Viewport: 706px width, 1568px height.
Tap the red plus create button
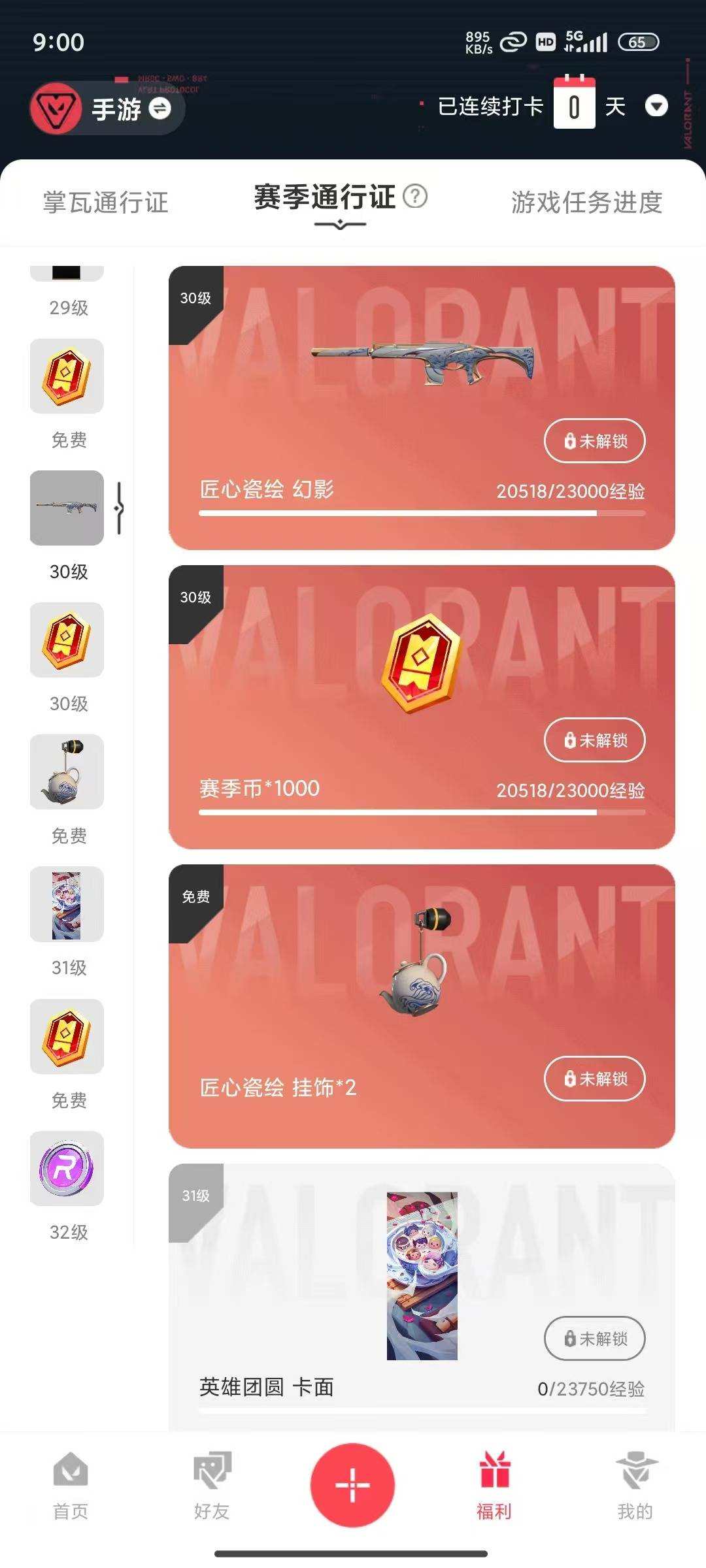[352, 1483]
